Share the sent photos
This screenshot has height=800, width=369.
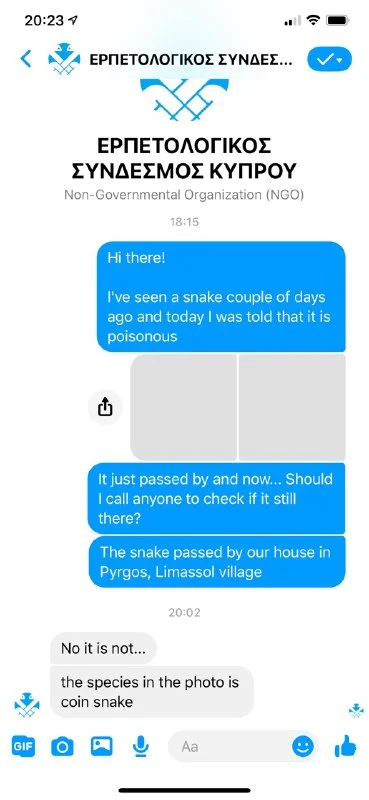(105, 407)
